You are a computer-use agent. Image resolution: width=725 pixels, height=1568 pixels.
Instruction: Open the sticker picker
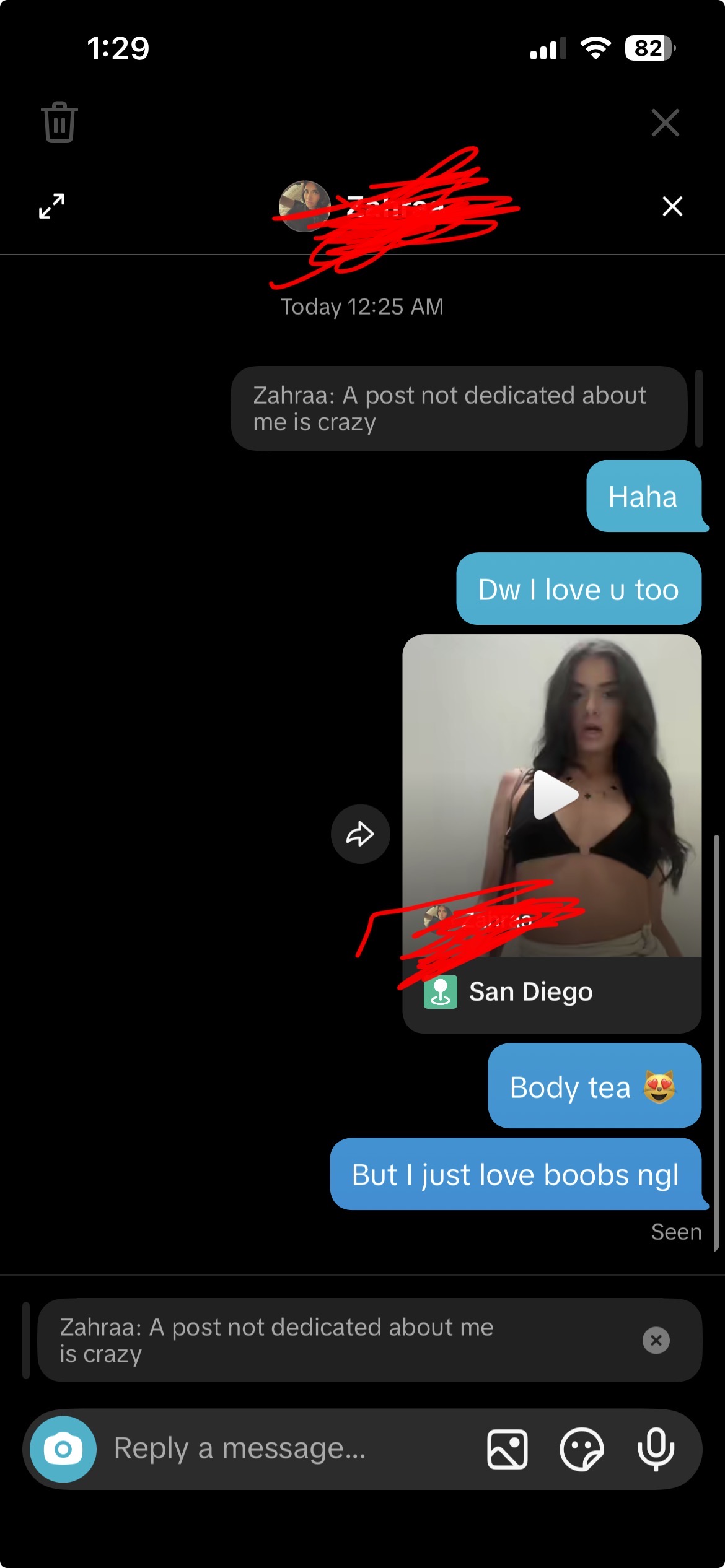pyautogui.click(x=581, y=1449)
